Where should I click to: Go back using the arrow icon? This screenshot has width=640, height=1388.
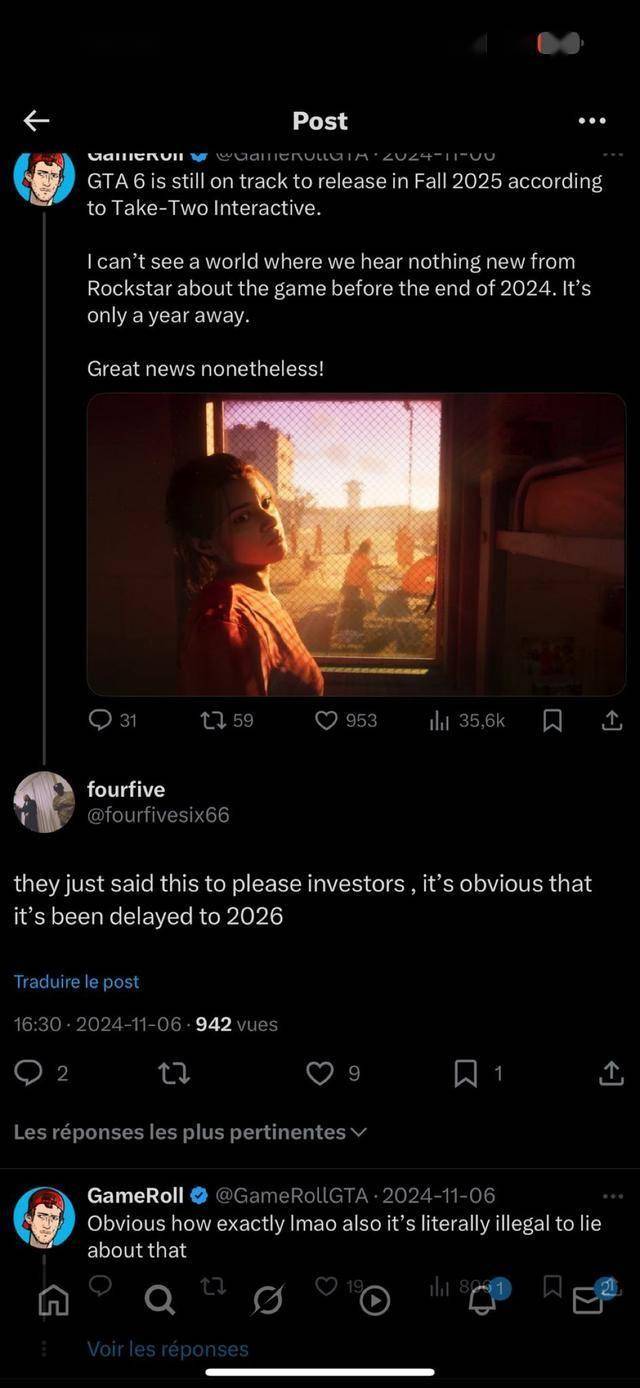coord(36,121)
